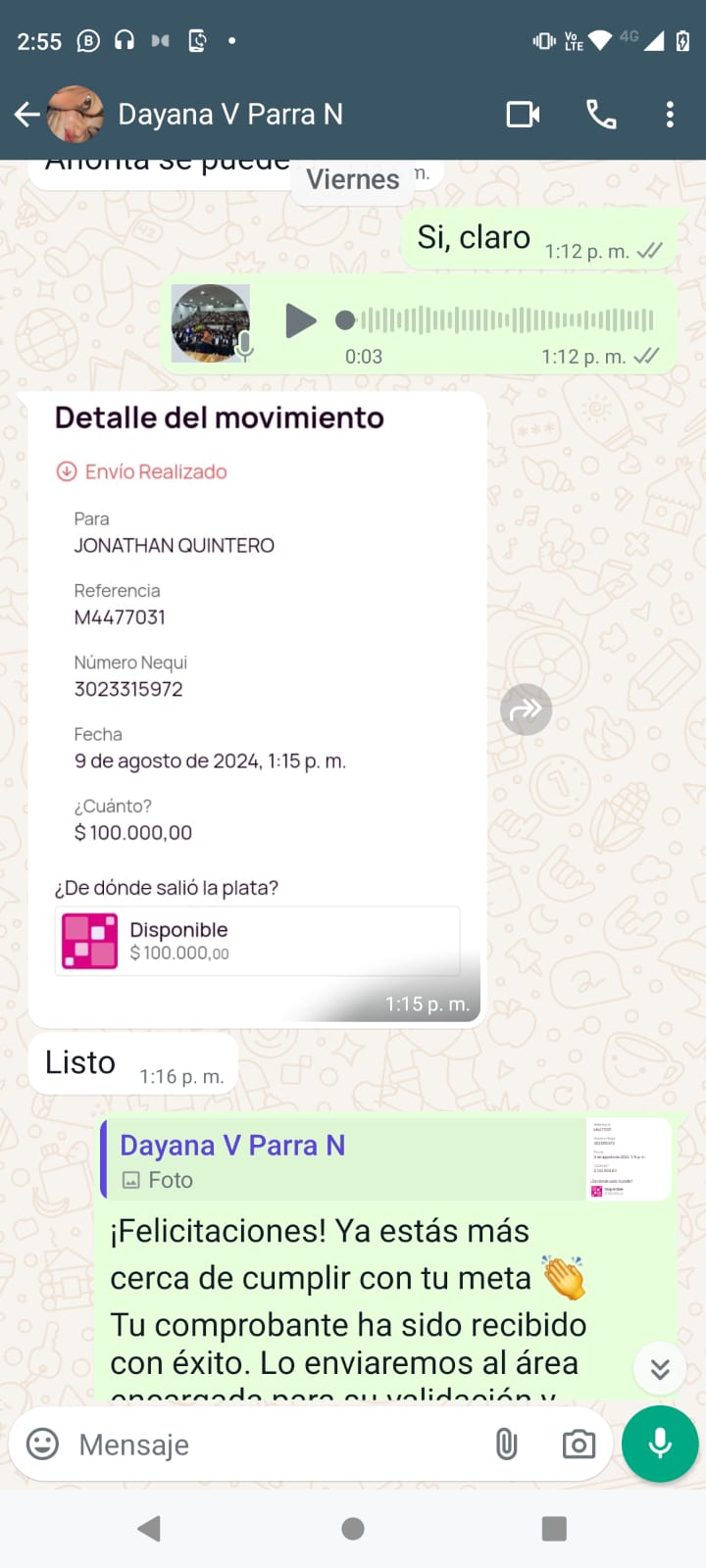Open the Detalle del movimiento receipt image
This screenshot has height=1568, width=706.
[x=257, y=706]
